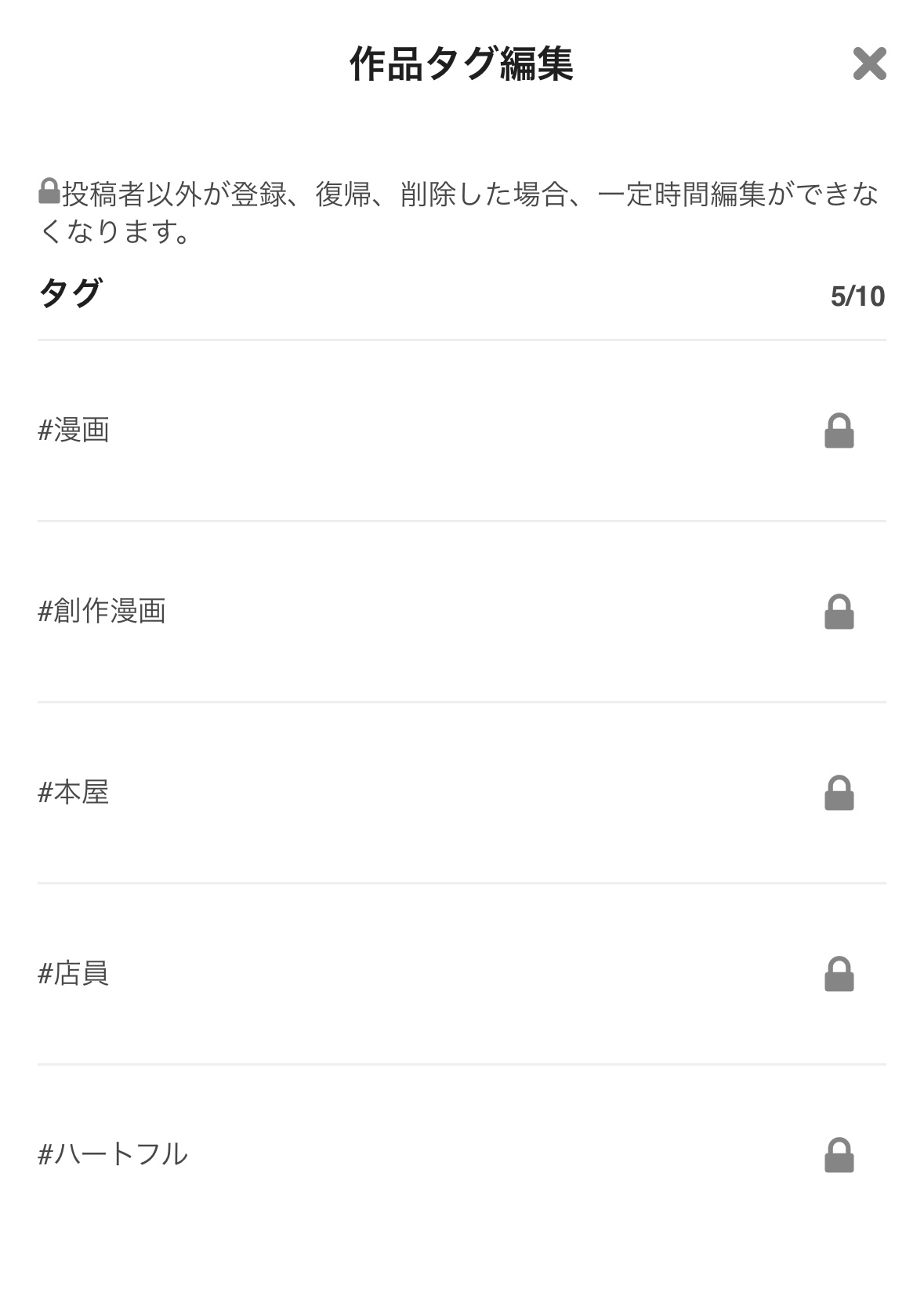Tap the lock icon beside #漫画
The width and height of the screenshot is (924, 1304).
click(x=839, y=431)
